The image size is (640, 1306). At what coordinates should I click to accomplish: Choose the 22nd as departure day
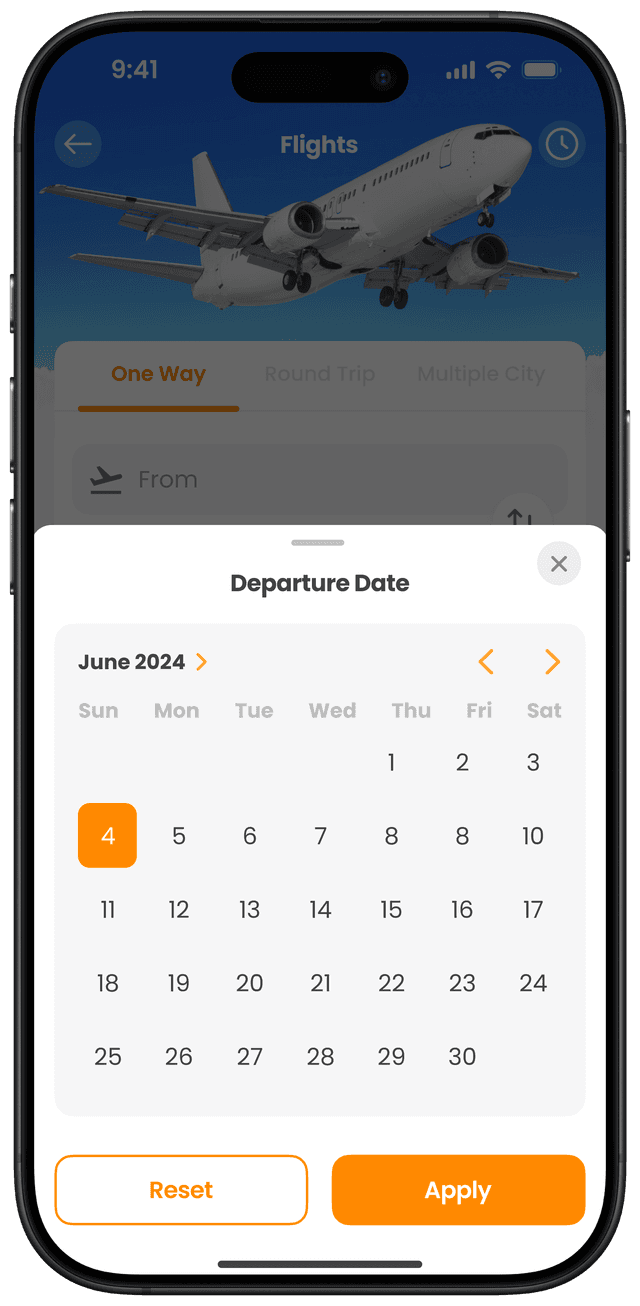(391, 983)
